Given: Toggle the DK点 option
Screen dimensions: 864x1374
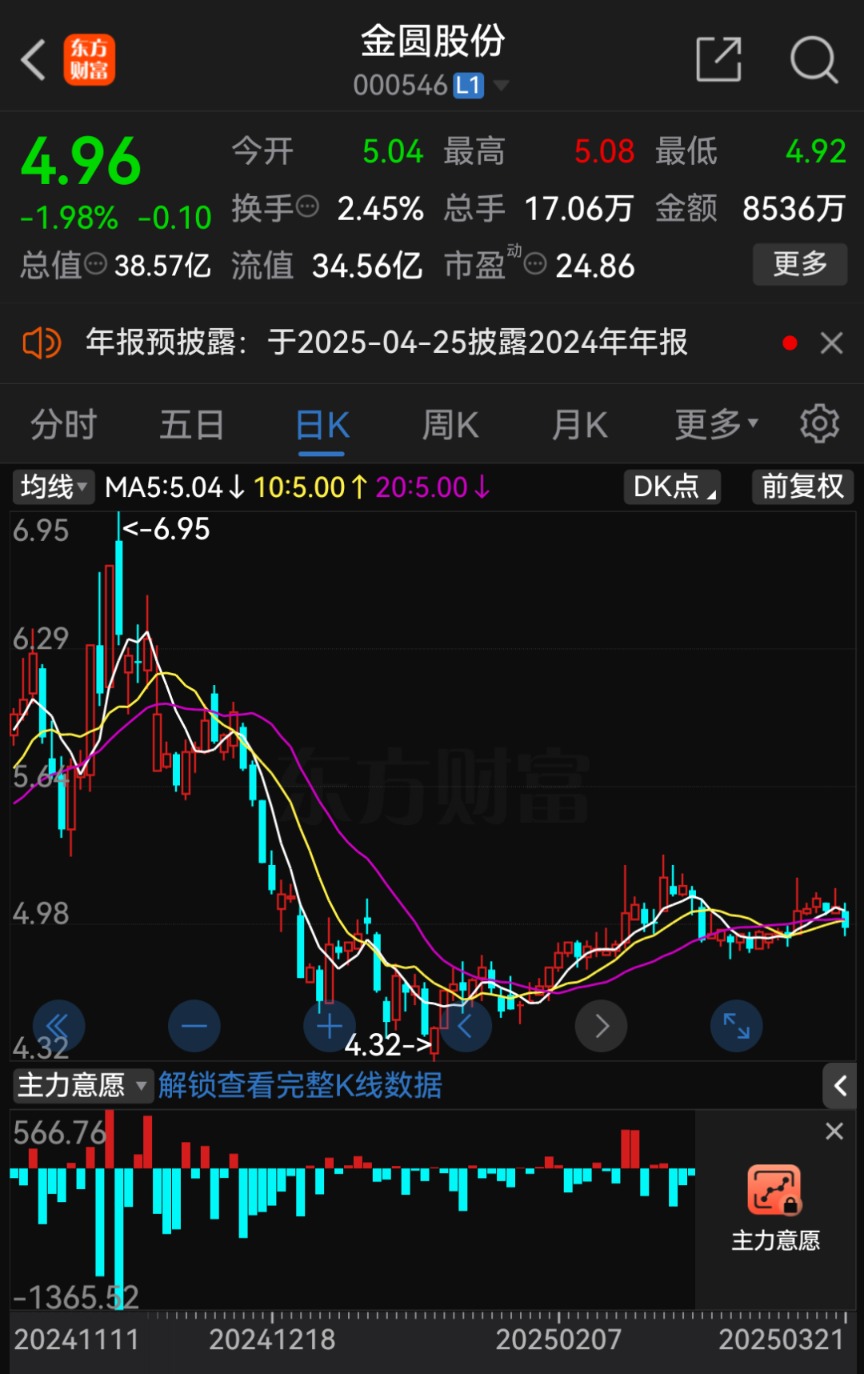Looking at the screenshot, I should [671, 487].
